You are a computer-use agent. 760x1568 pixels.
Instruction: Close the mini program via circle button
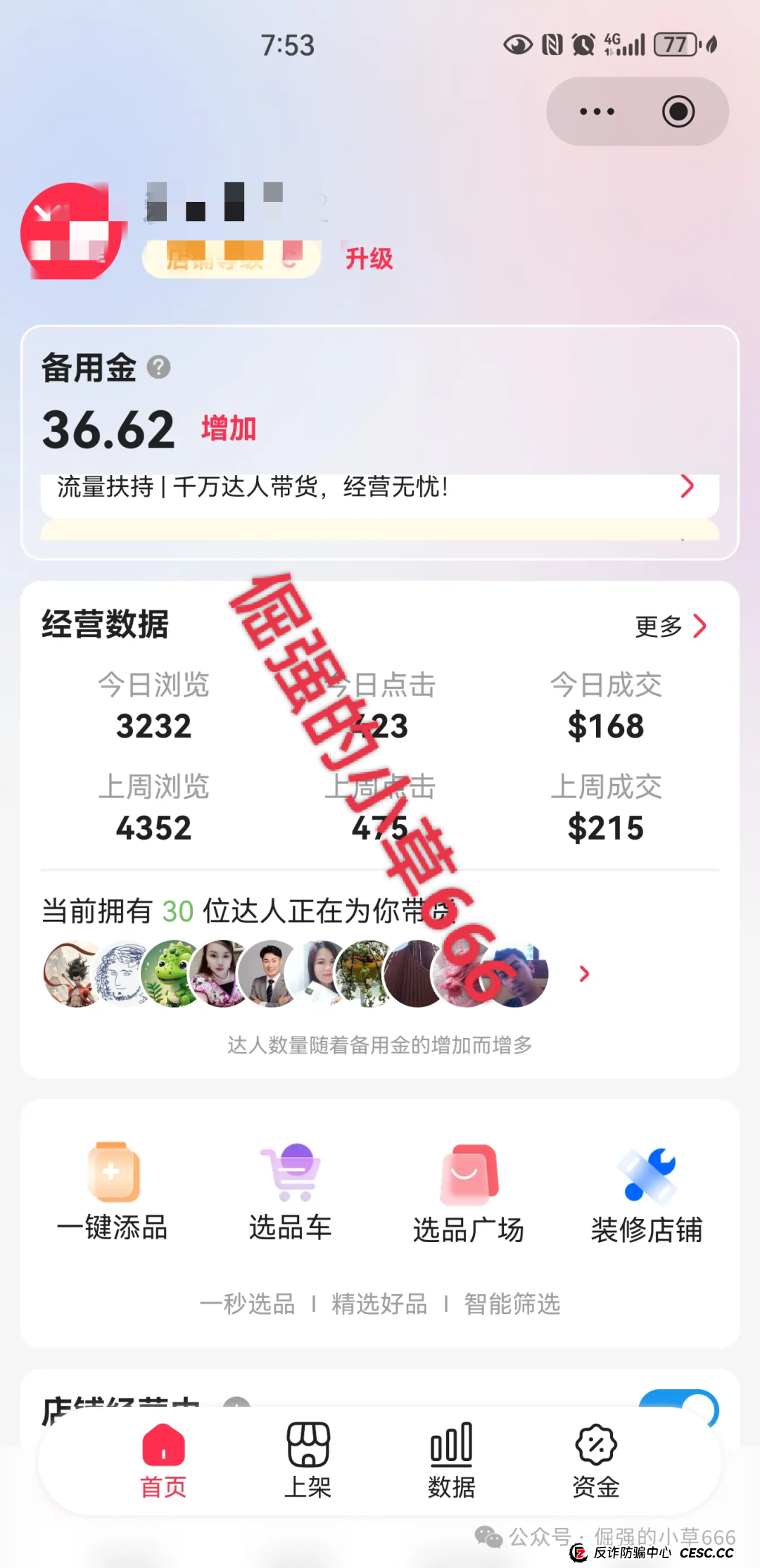678,111
